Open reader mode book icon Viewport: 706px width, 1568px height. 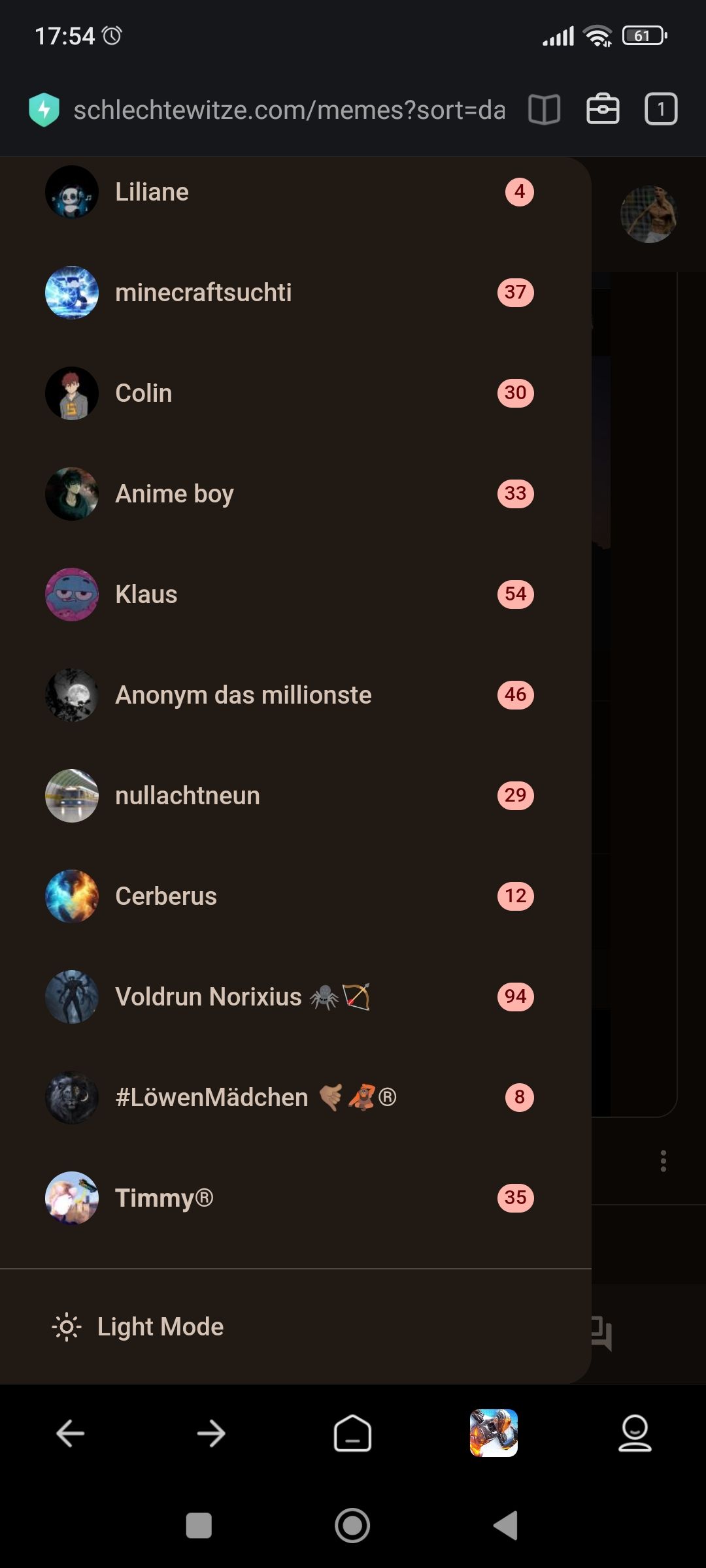point(544,109)
